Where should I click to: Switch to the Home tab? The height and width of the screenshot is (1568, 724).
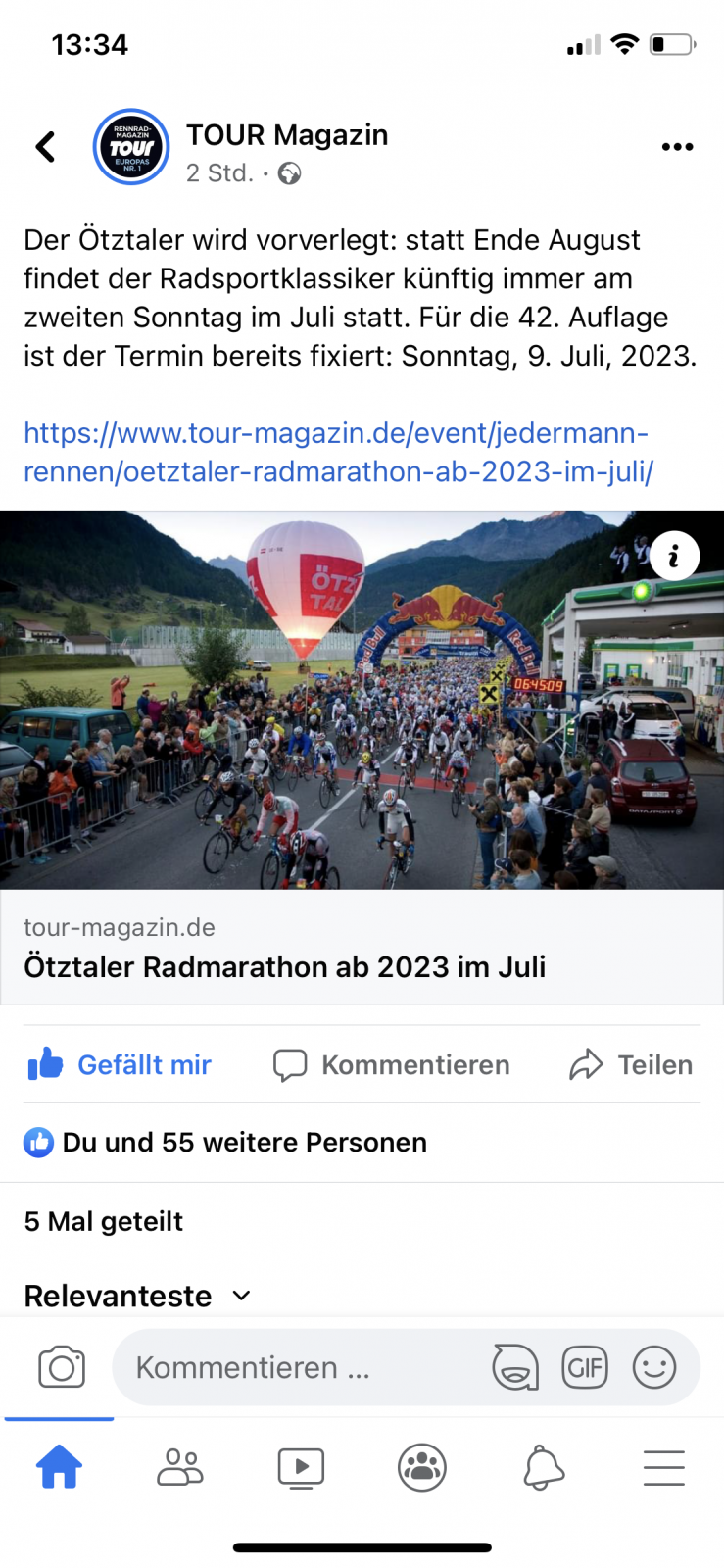(x=60, y=1468)
